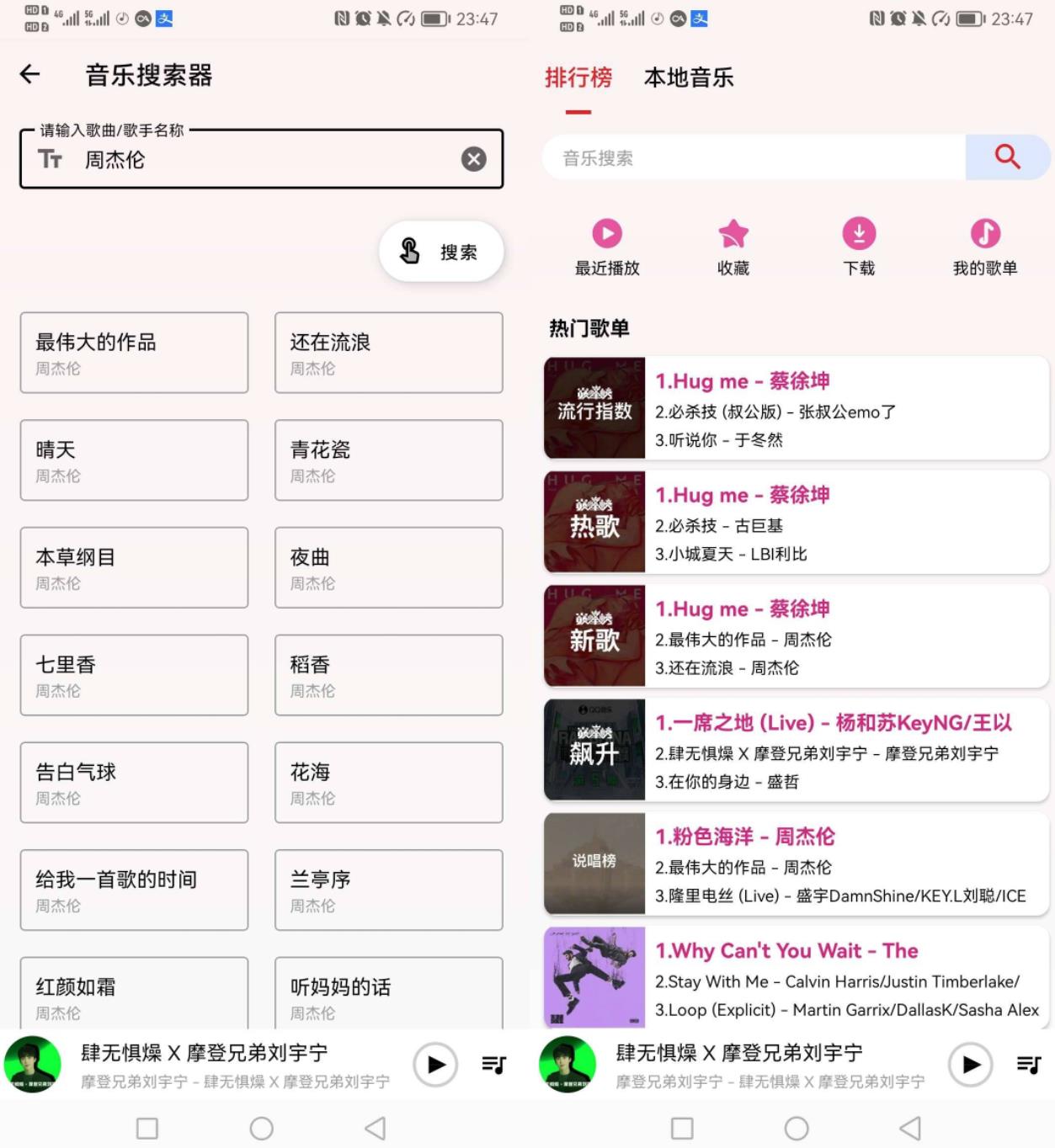Open the song 最伟大的作品

point(134,353)
